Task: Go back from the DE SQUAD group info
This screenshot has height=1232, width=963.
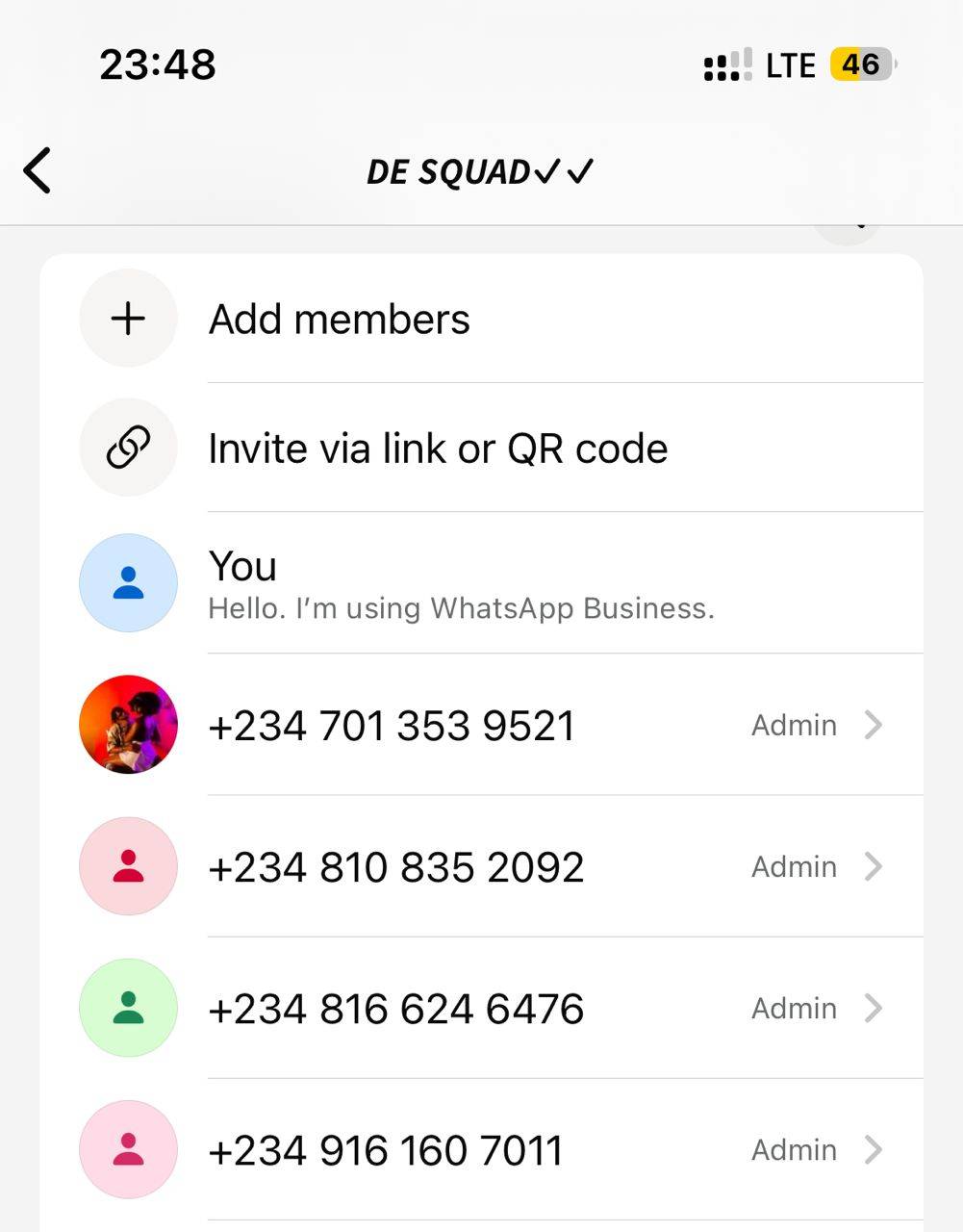Action: coord(38,171)
